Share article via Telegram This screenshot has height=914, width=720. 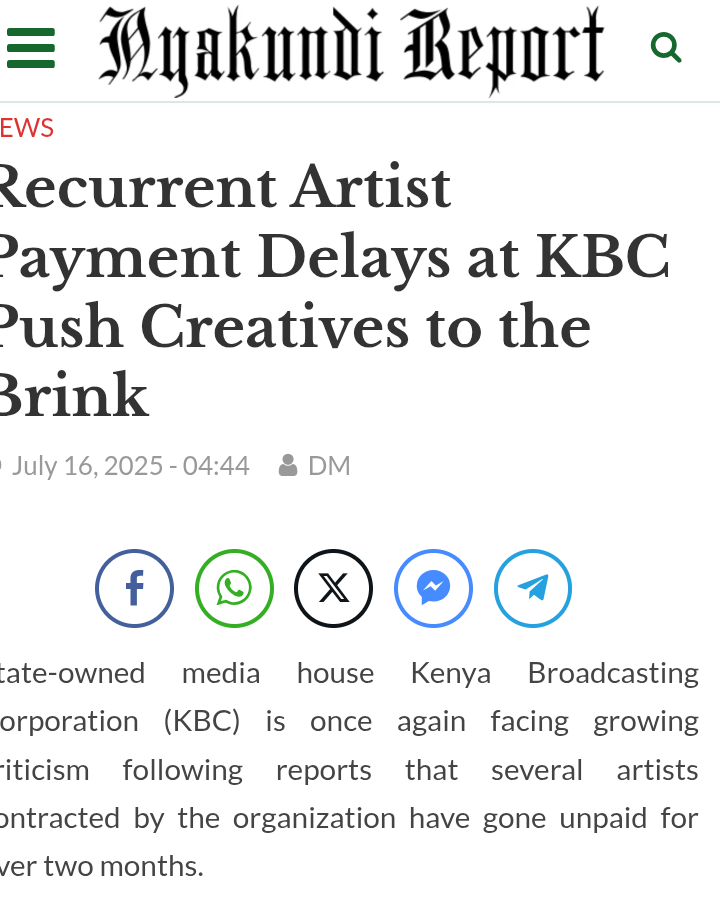pos(533,588)
